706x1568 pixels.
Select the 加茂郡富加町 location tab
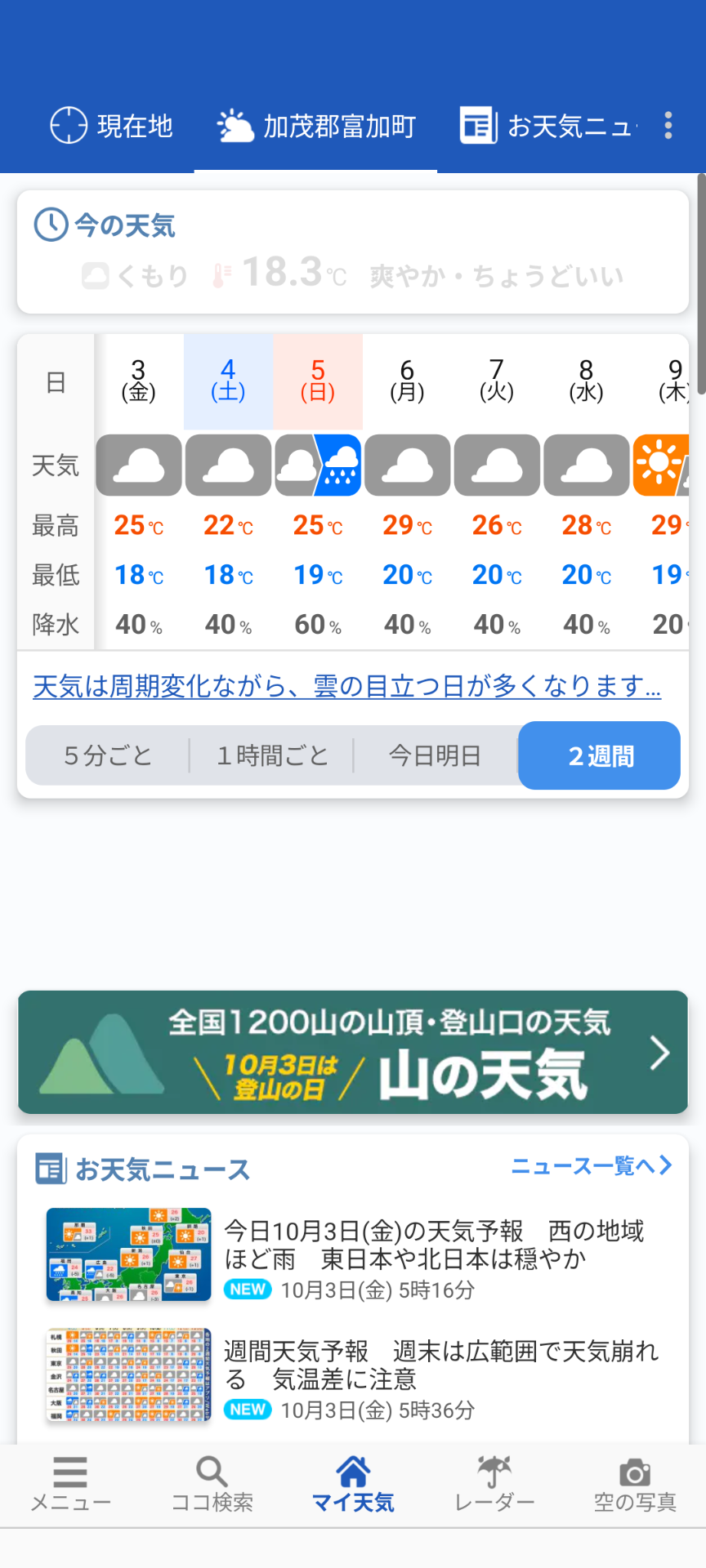316,126
